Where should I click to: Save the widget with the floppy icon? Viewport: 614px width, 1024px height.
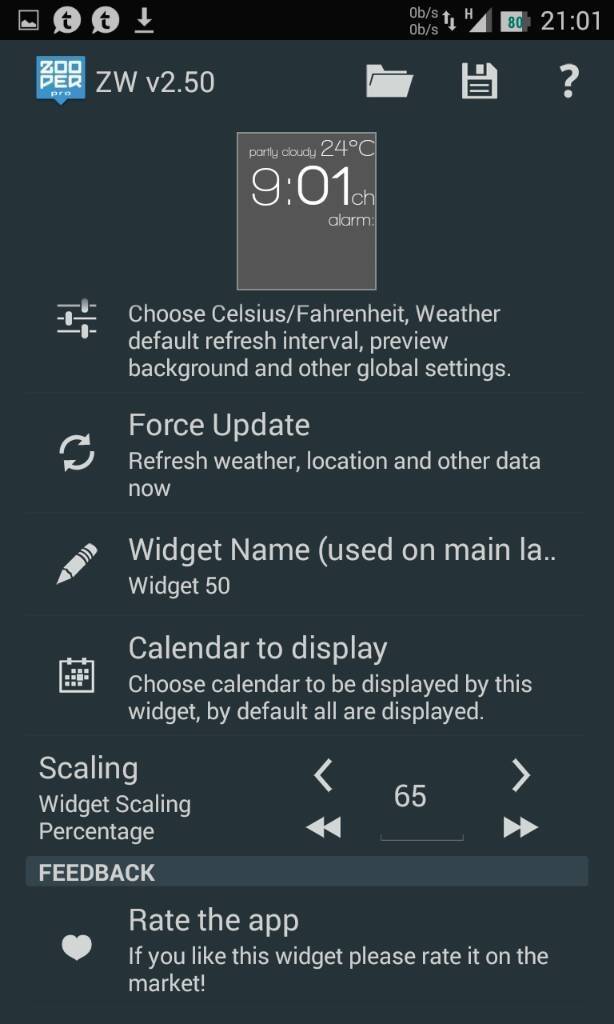[479, 81]
